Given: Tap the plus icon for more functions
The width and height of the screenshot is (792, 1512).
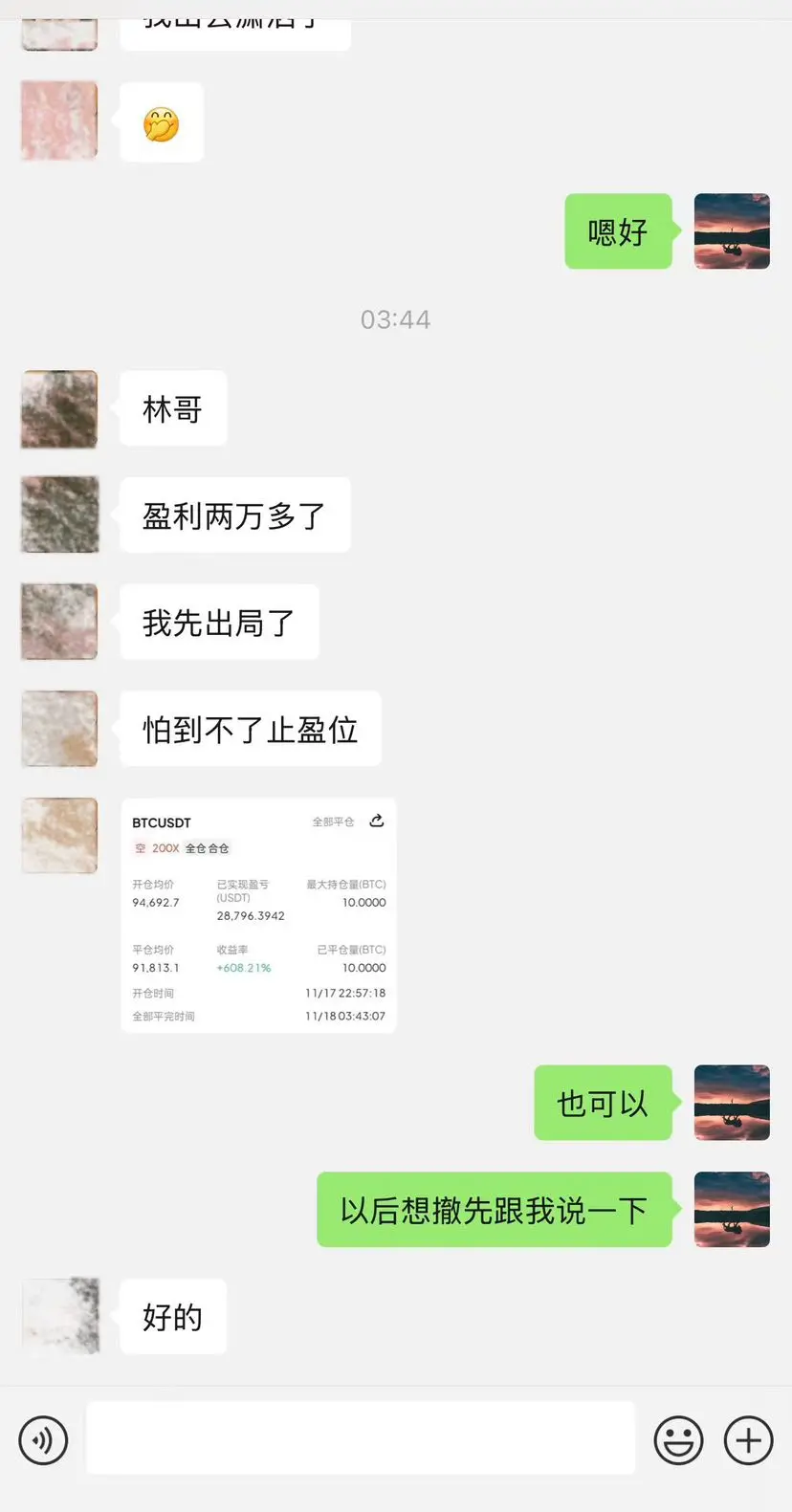Looking at the screenshot, I should (748, 1439).
